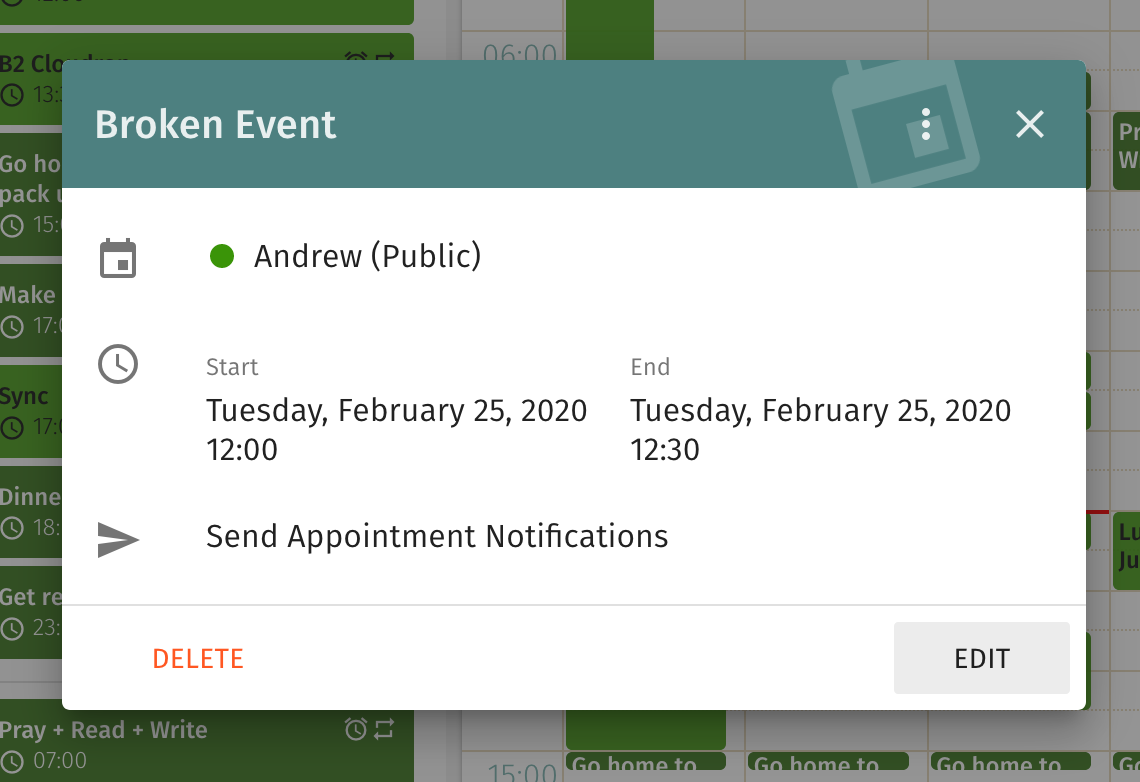Open the event overflow menu
1140x782 pixels.
click(926, 124)
